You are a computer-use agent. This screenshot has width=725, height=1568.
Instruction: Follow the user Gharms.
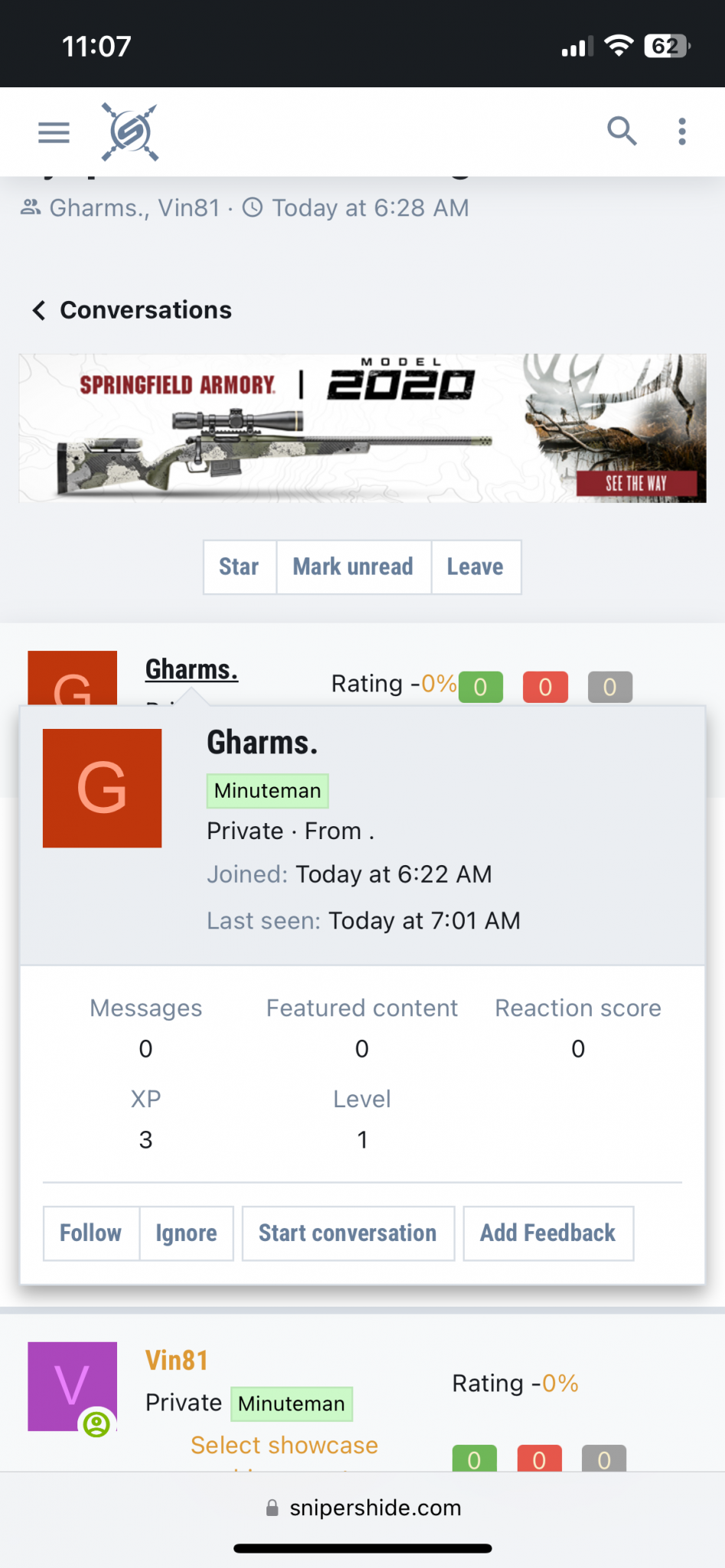pos(90,1233)
